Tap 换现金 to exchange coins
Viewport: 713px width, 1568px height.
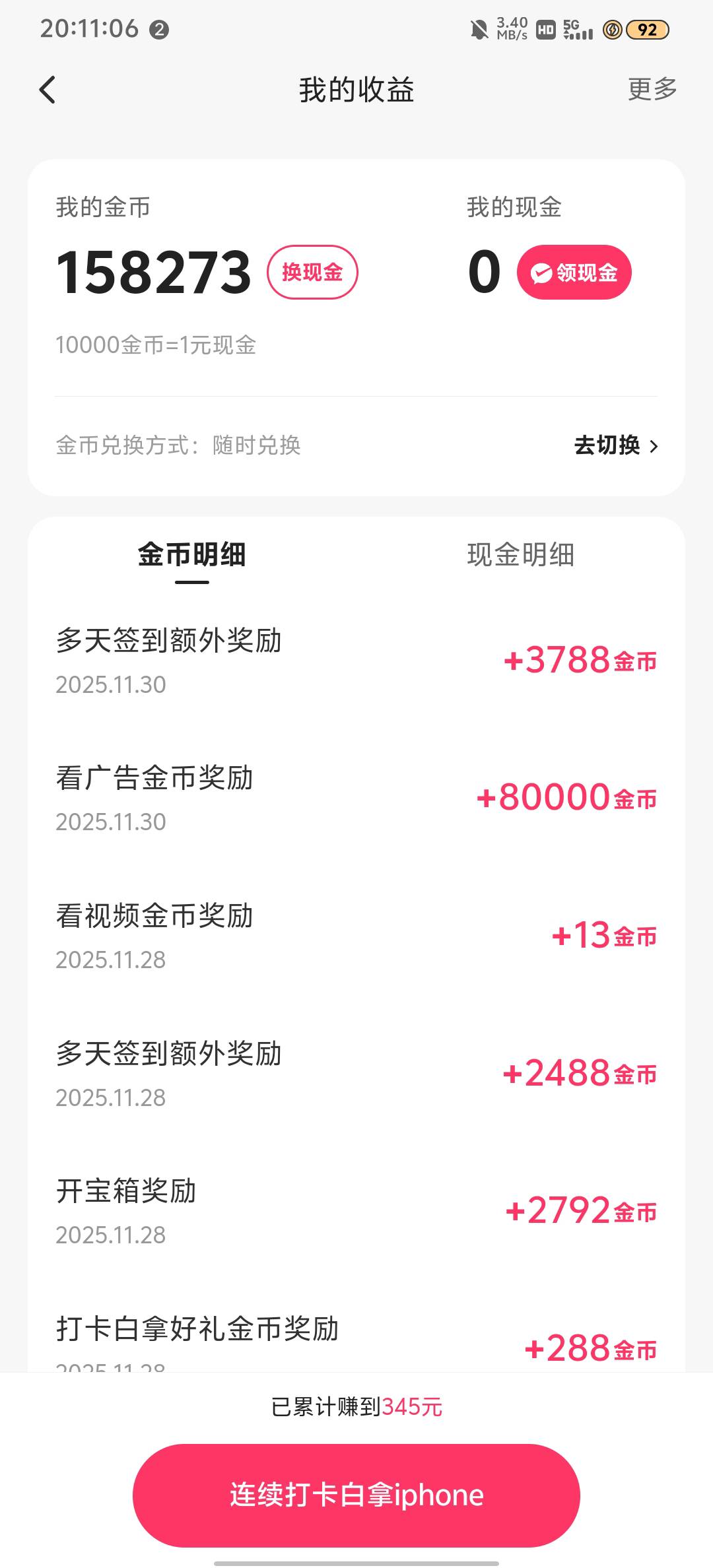click(312, 272)
